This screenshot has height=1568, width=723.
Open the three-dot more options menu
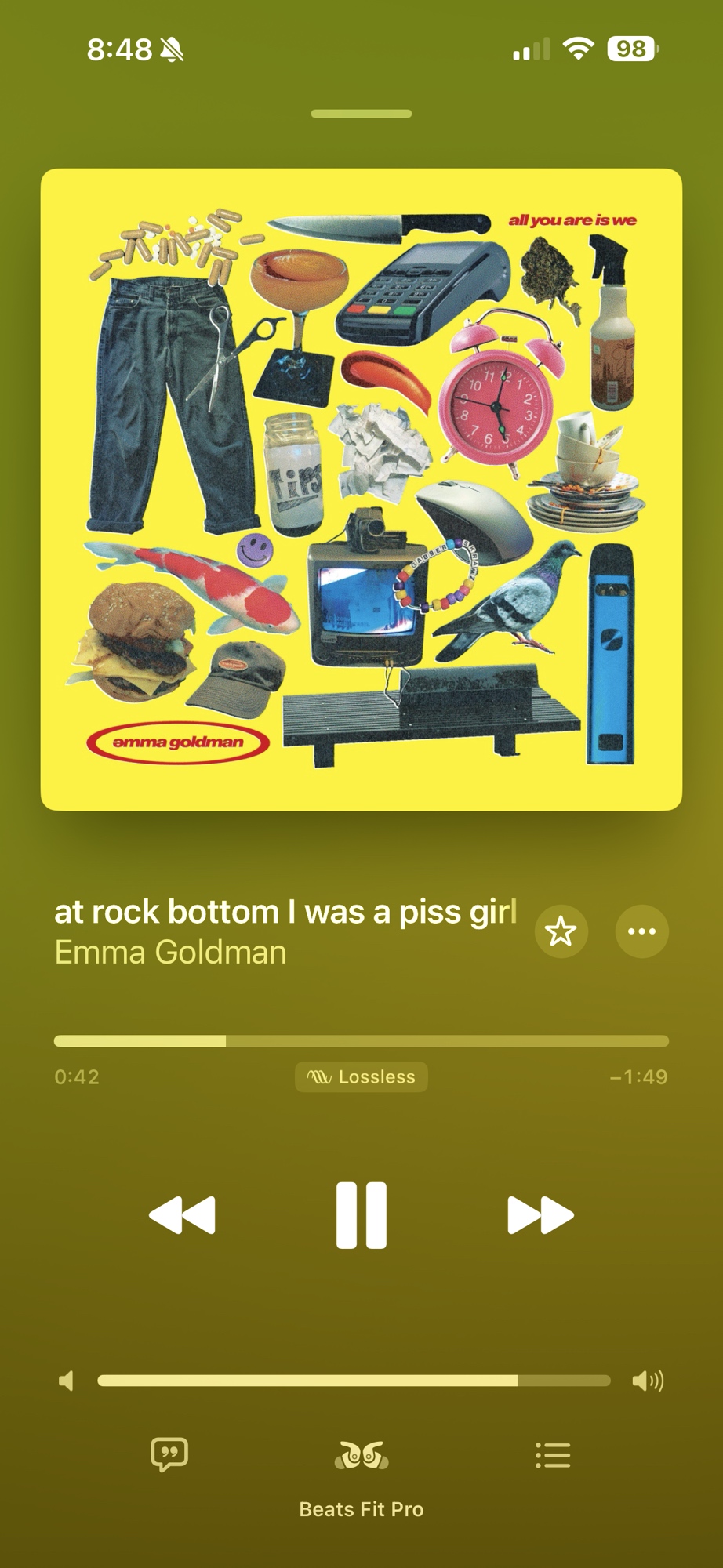[641, 931]
